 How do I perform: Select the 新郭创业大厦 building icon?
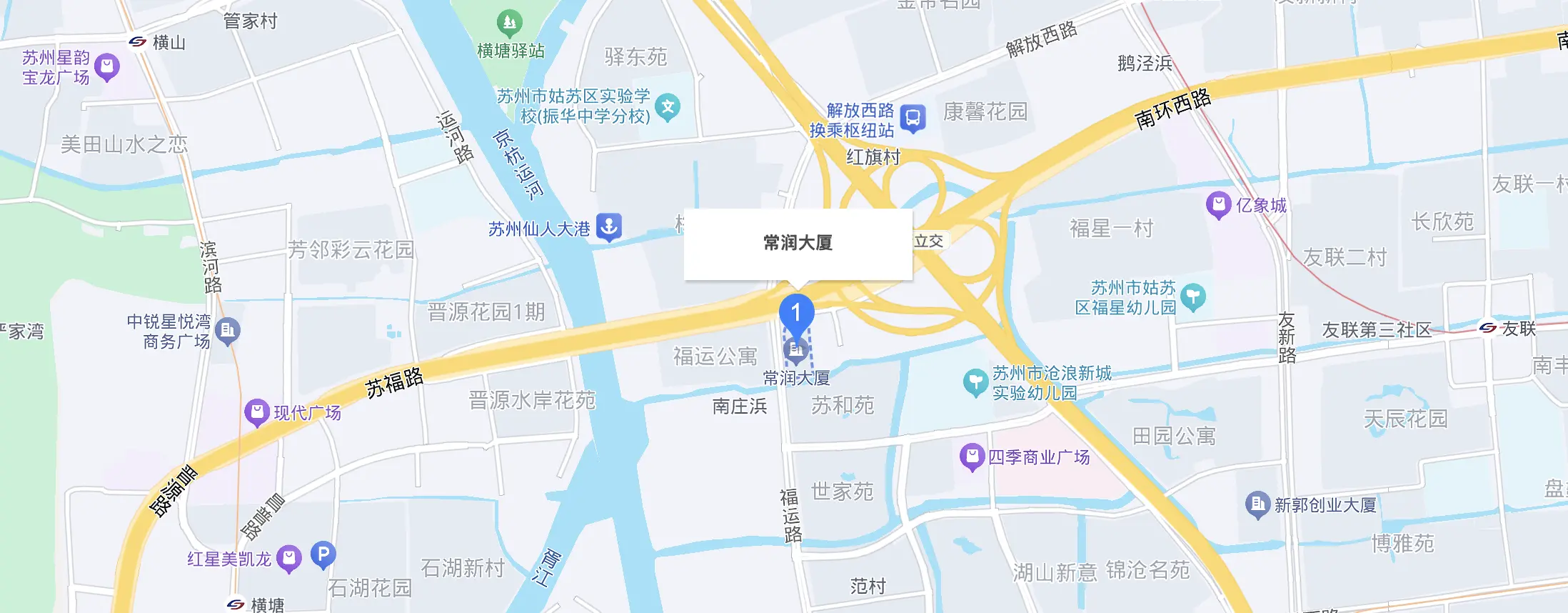tap(1257, 504)
